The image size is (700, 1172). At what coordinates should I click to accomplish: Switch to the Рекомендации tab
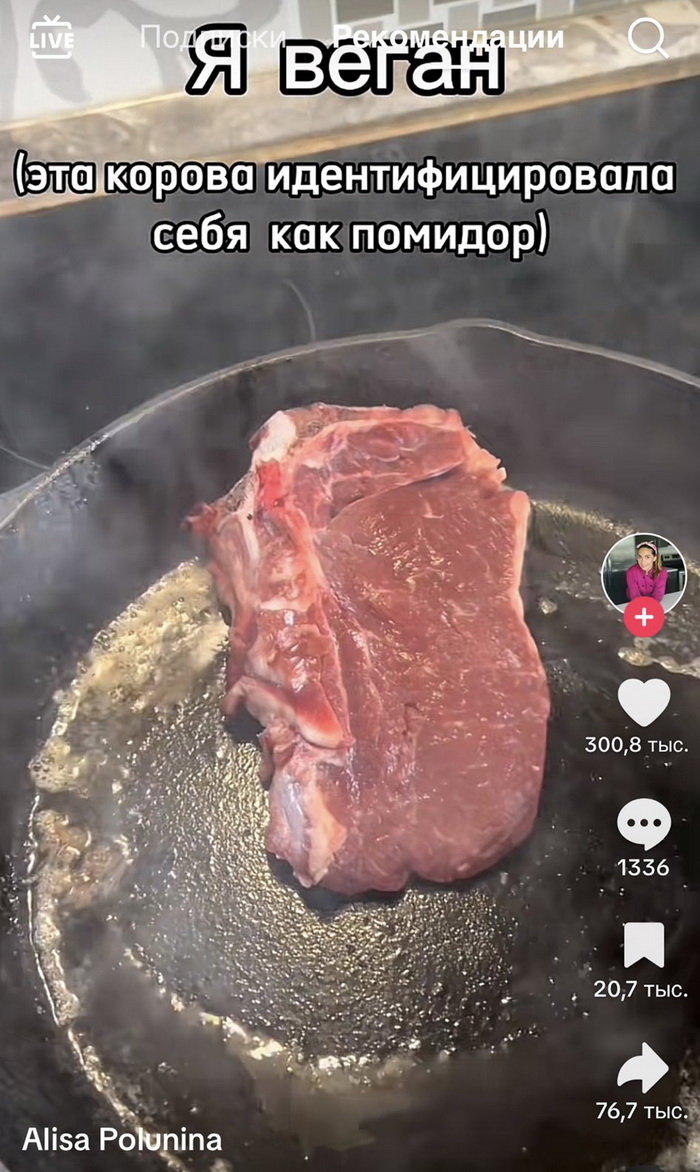(x=448, y=37)
